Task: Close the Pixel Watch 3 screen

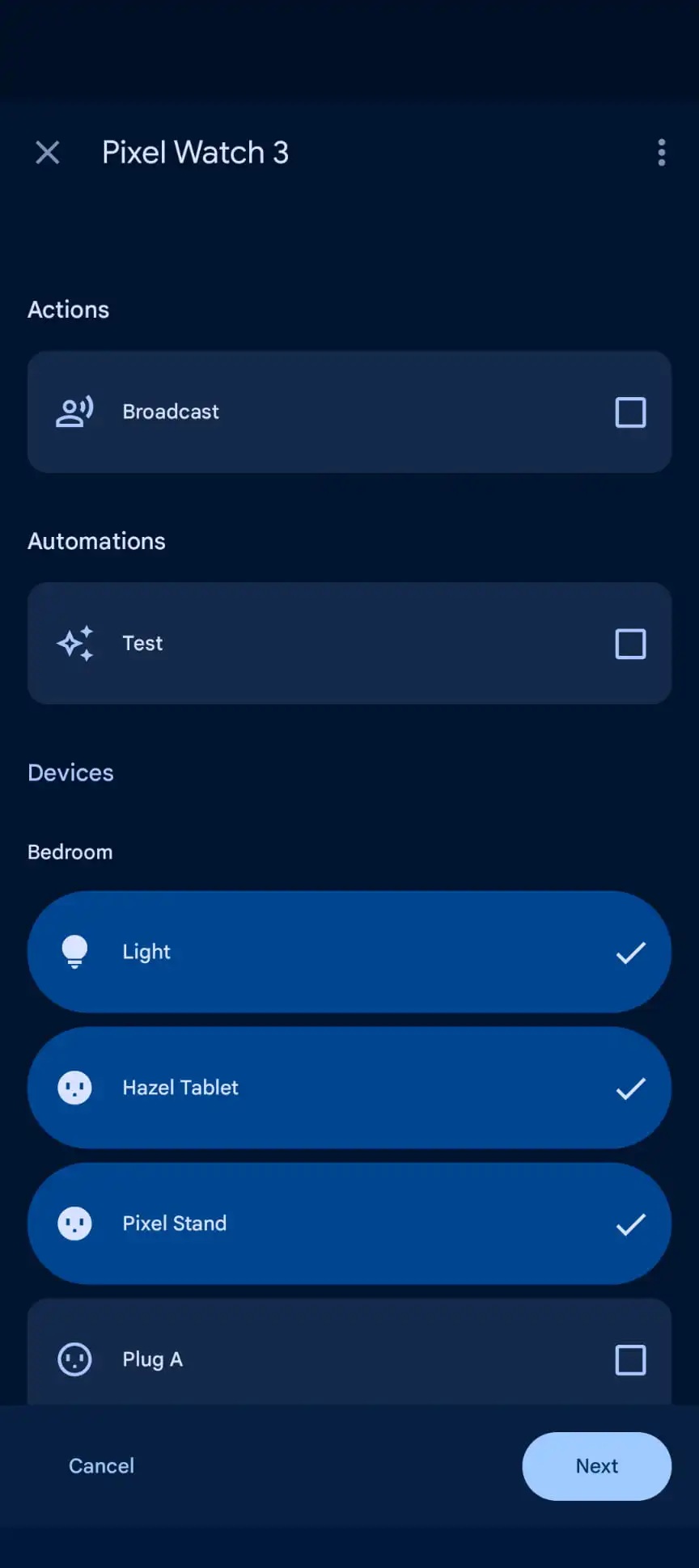Action: point(48,152)
